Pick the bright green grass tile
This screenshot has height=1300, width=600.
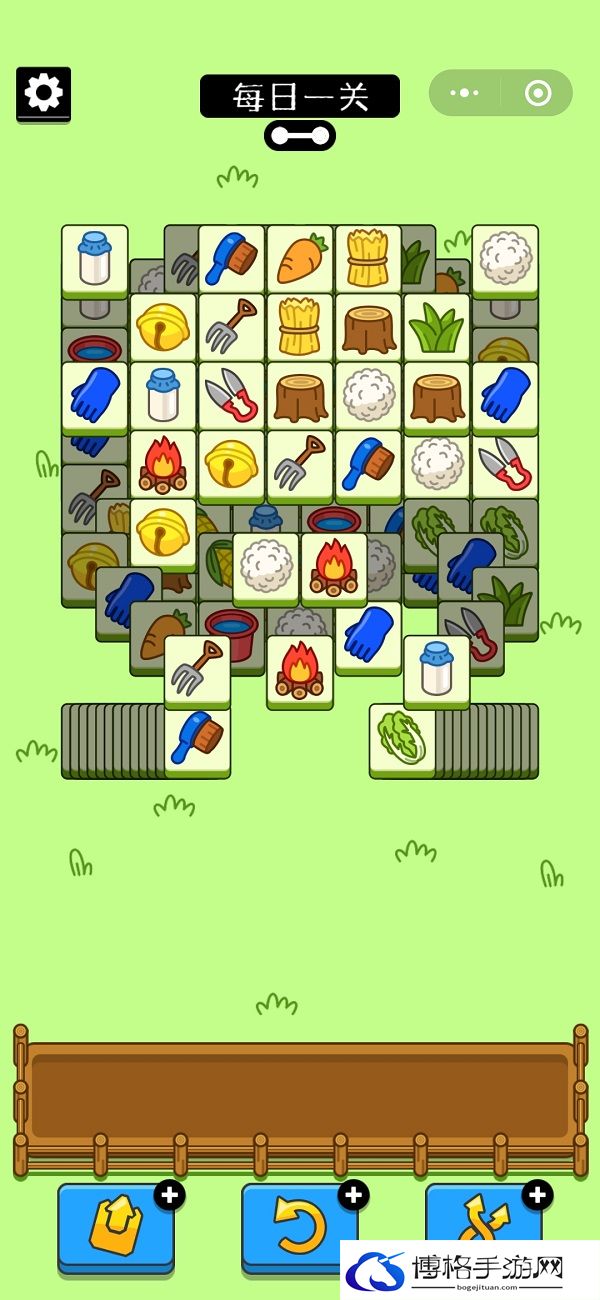[x=437, y=327]
